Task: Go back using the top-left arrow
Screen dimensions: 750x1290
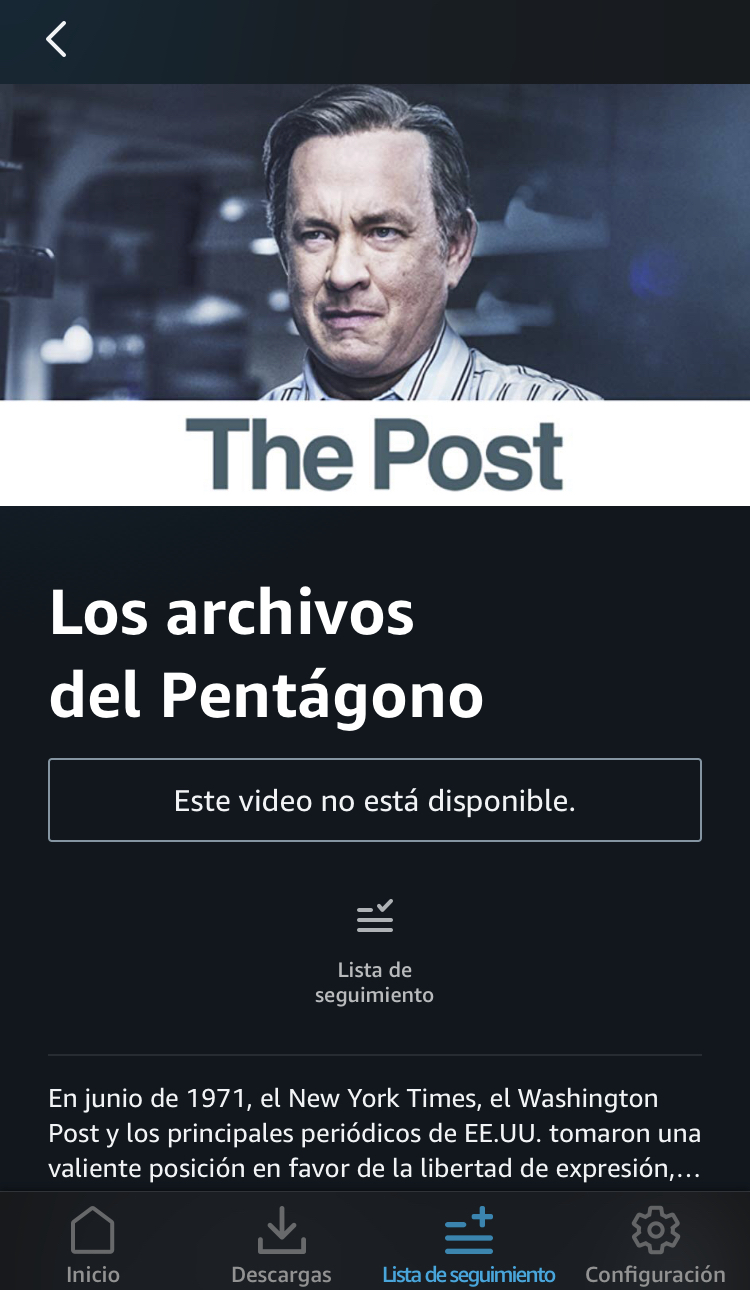Action: pyautogui.click(x=56, y=40)
